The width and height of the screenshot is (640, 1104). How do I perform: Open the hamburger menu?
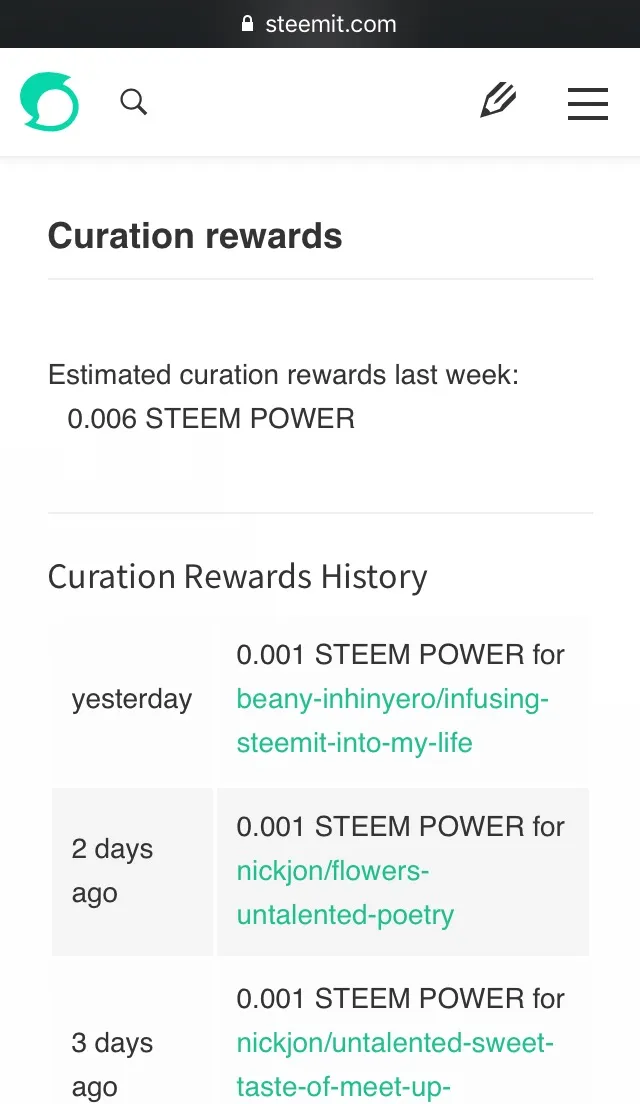(x=588, y=104)
